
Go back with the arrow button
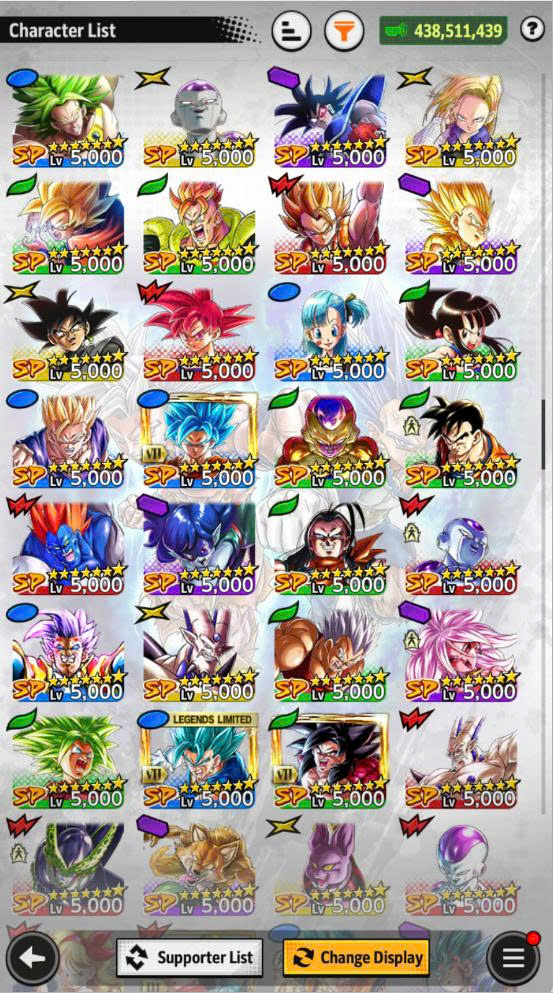[31, 958]
